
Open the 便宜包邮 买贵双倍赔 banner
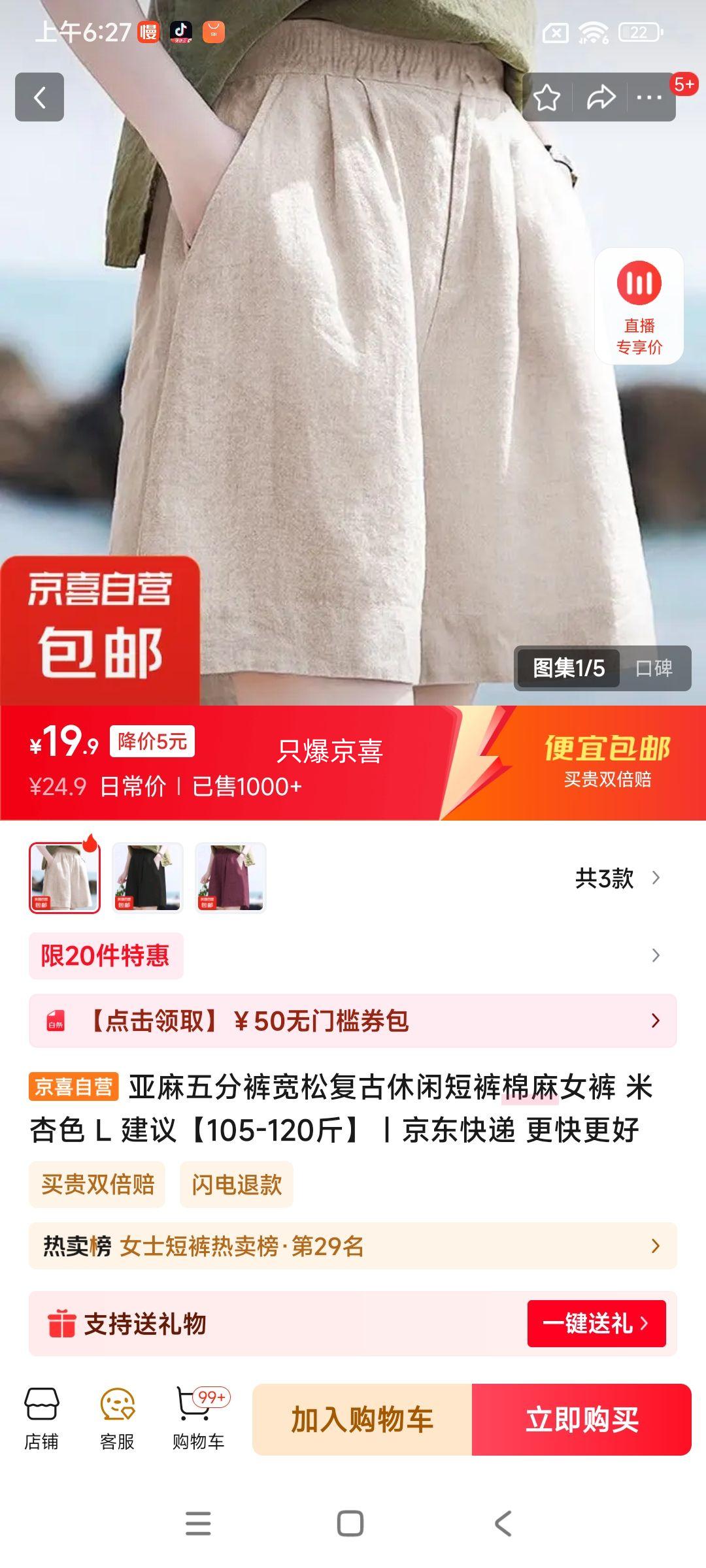pos(607,762)
